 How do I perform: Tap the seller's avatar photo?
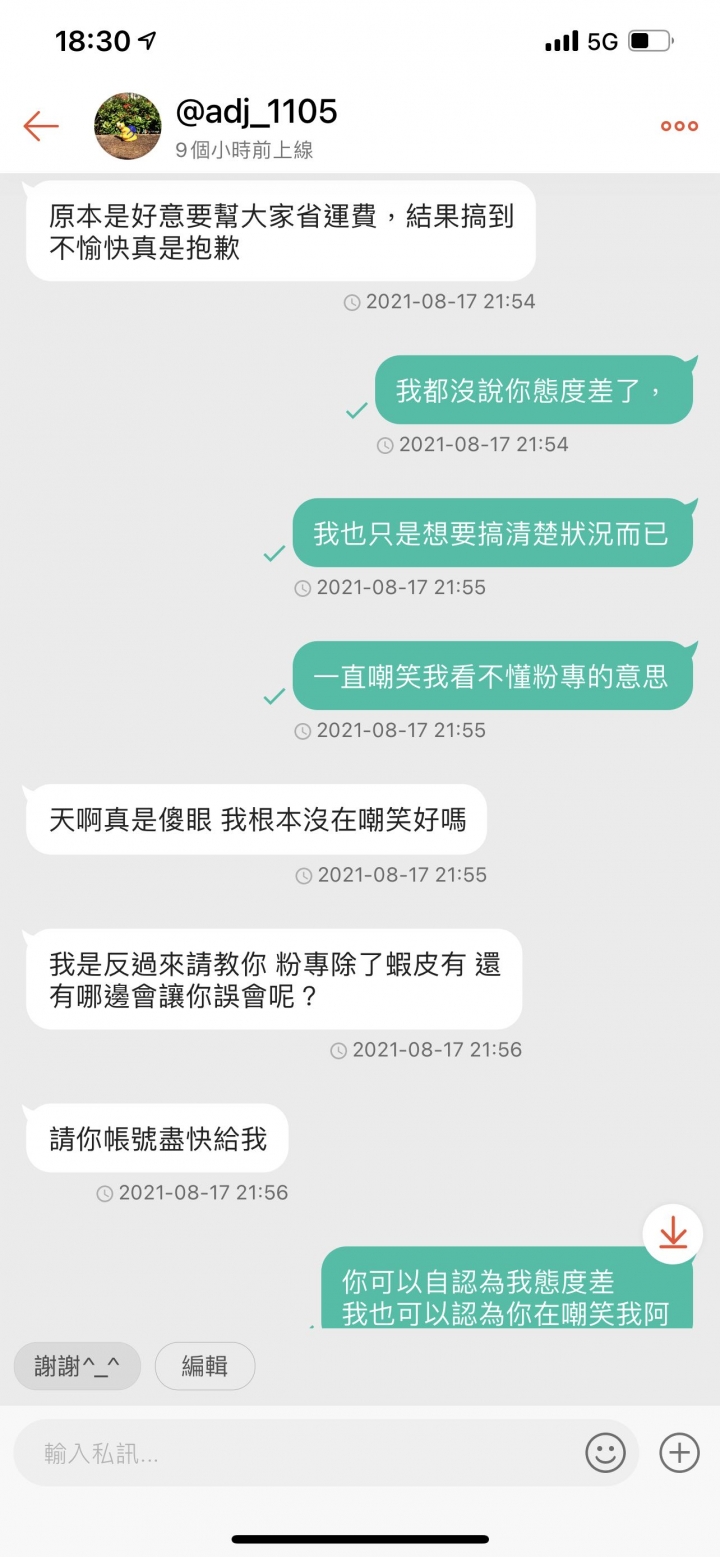click(x=127, y=125)
